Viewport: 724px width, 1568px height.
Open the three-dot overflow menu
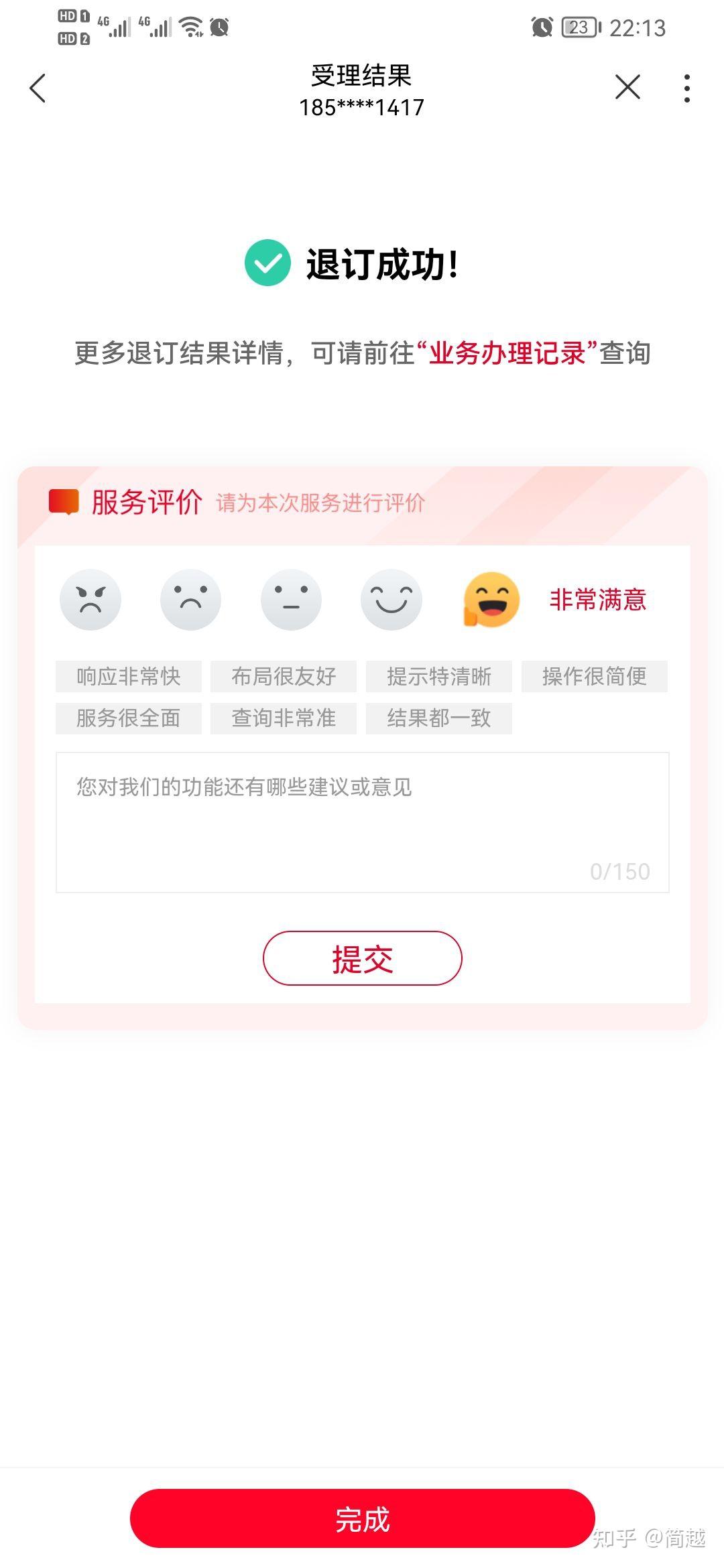coord(686,87)
